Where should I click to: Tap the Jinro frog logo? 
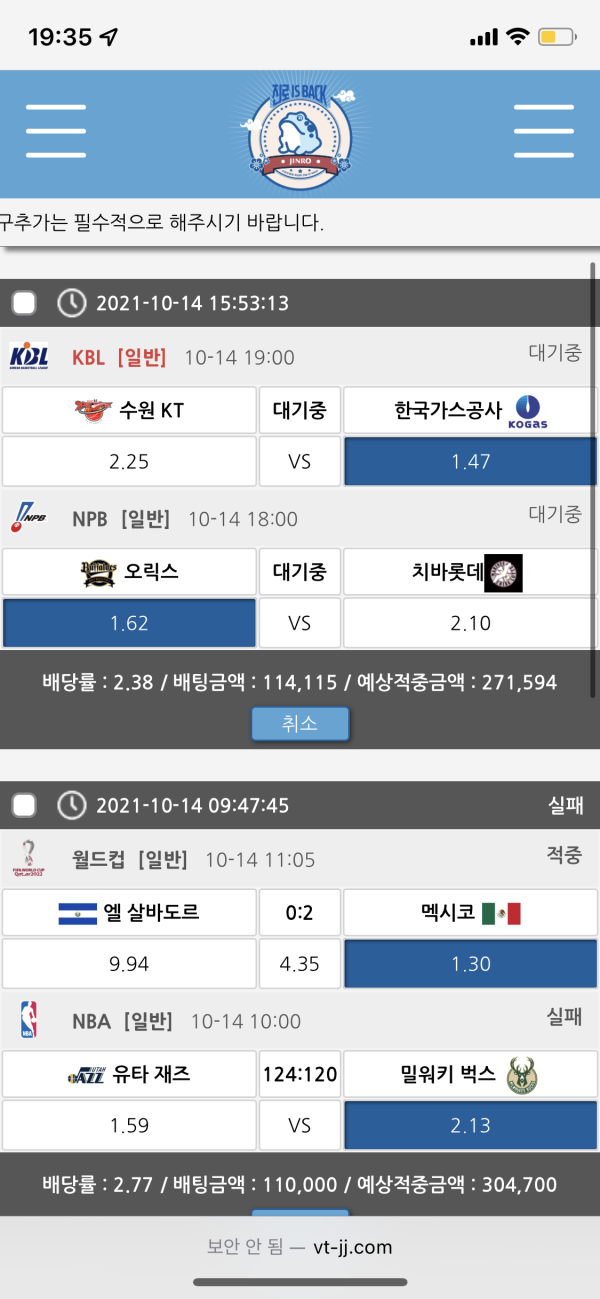(299, 133)
